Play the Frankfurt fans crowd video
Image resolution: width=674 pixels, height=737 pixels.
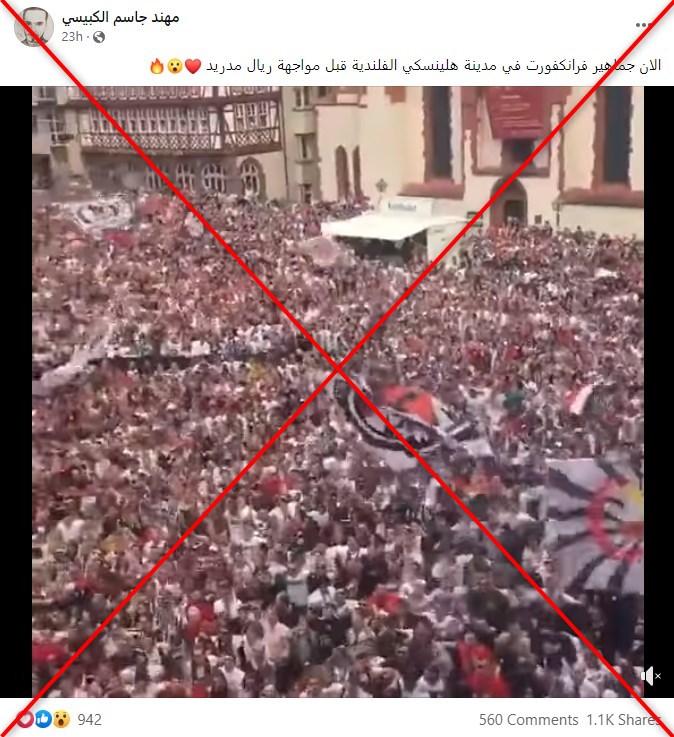click(337, 392)
